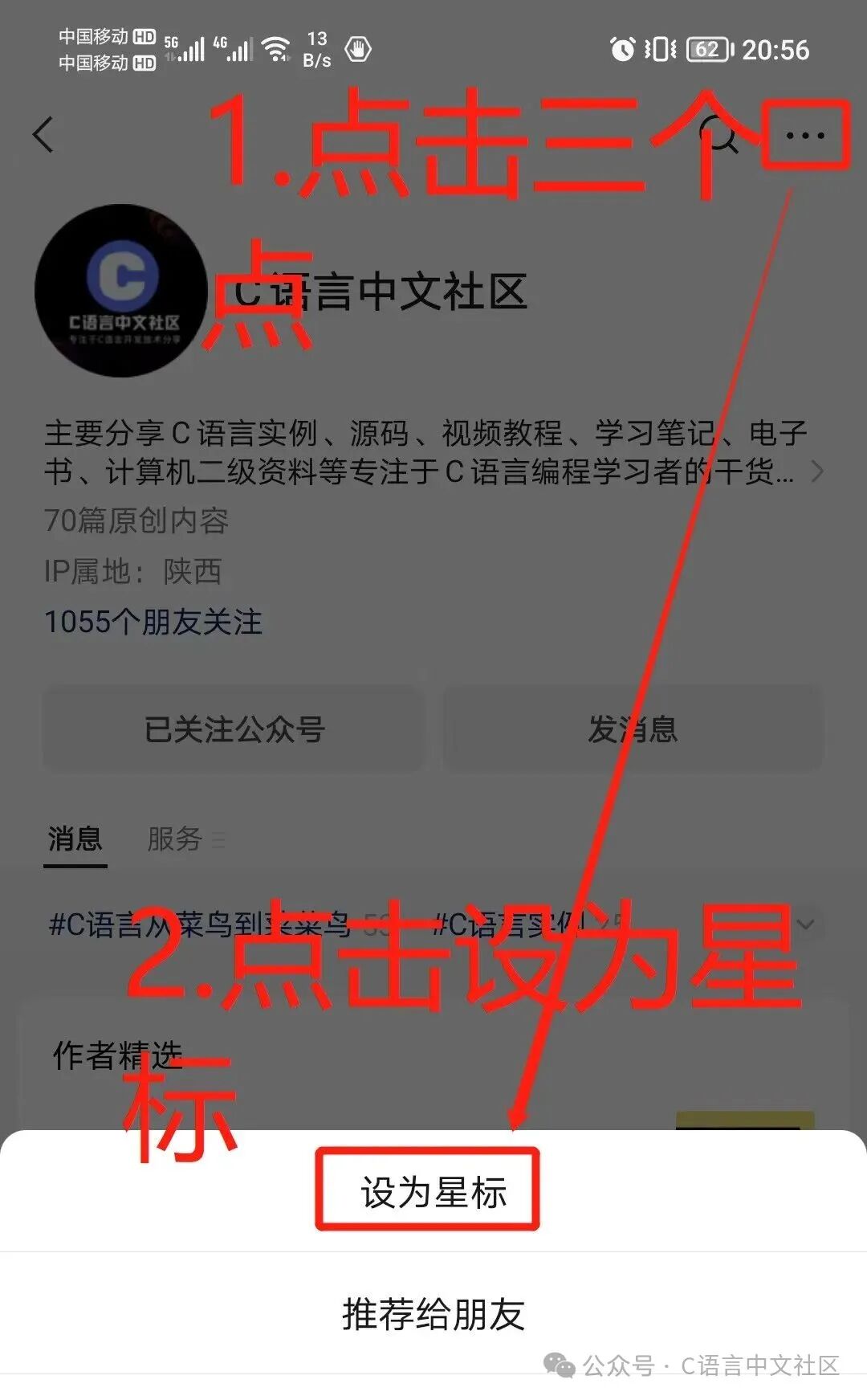Select 推荐给朋友 in the bottom sheet

click(433, 1314)
